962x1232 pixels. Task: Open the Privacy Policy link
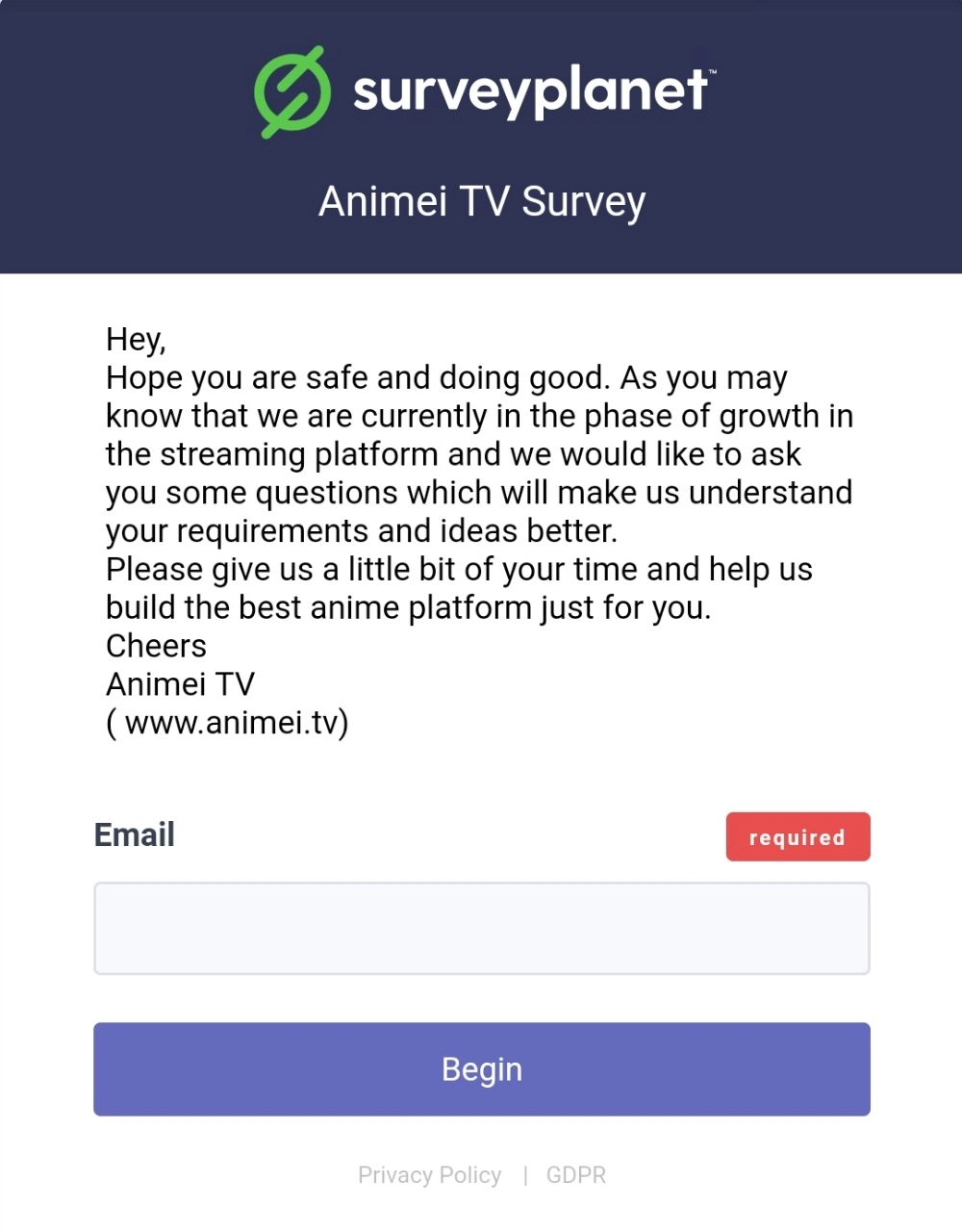[429, 1175]
